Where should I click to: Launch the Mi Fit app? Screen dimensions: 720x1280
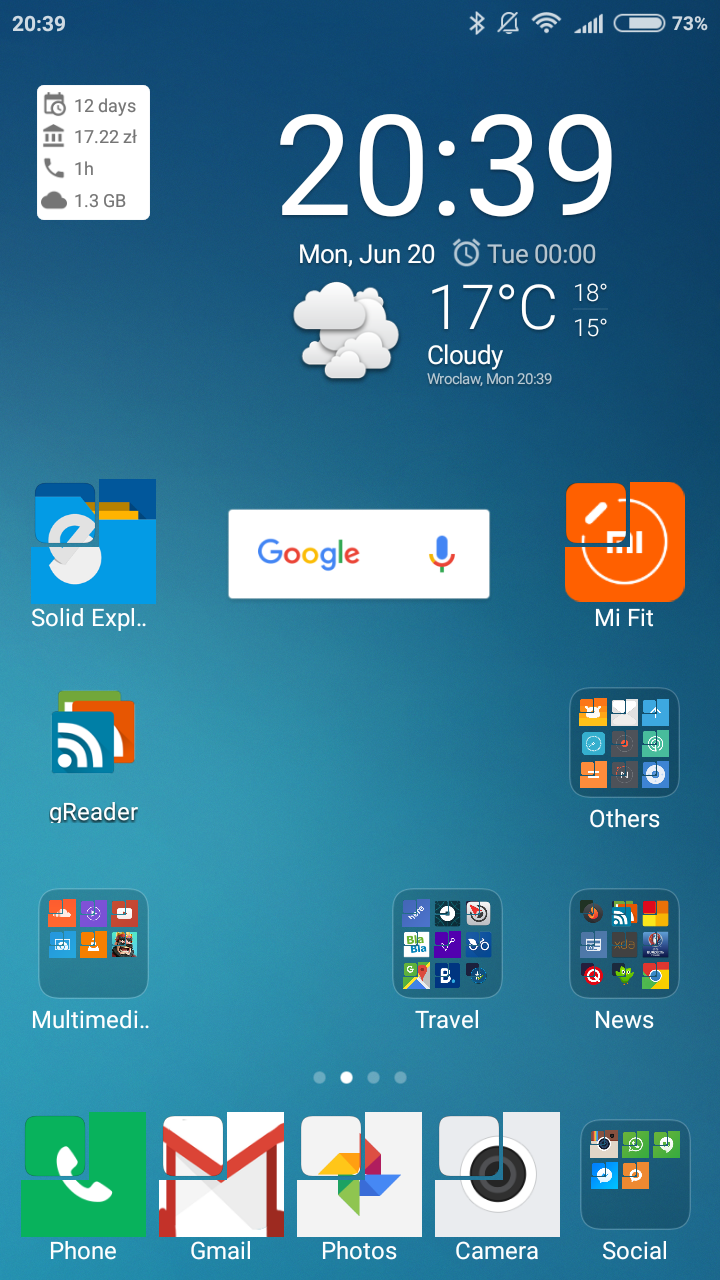tap(624, 542)
